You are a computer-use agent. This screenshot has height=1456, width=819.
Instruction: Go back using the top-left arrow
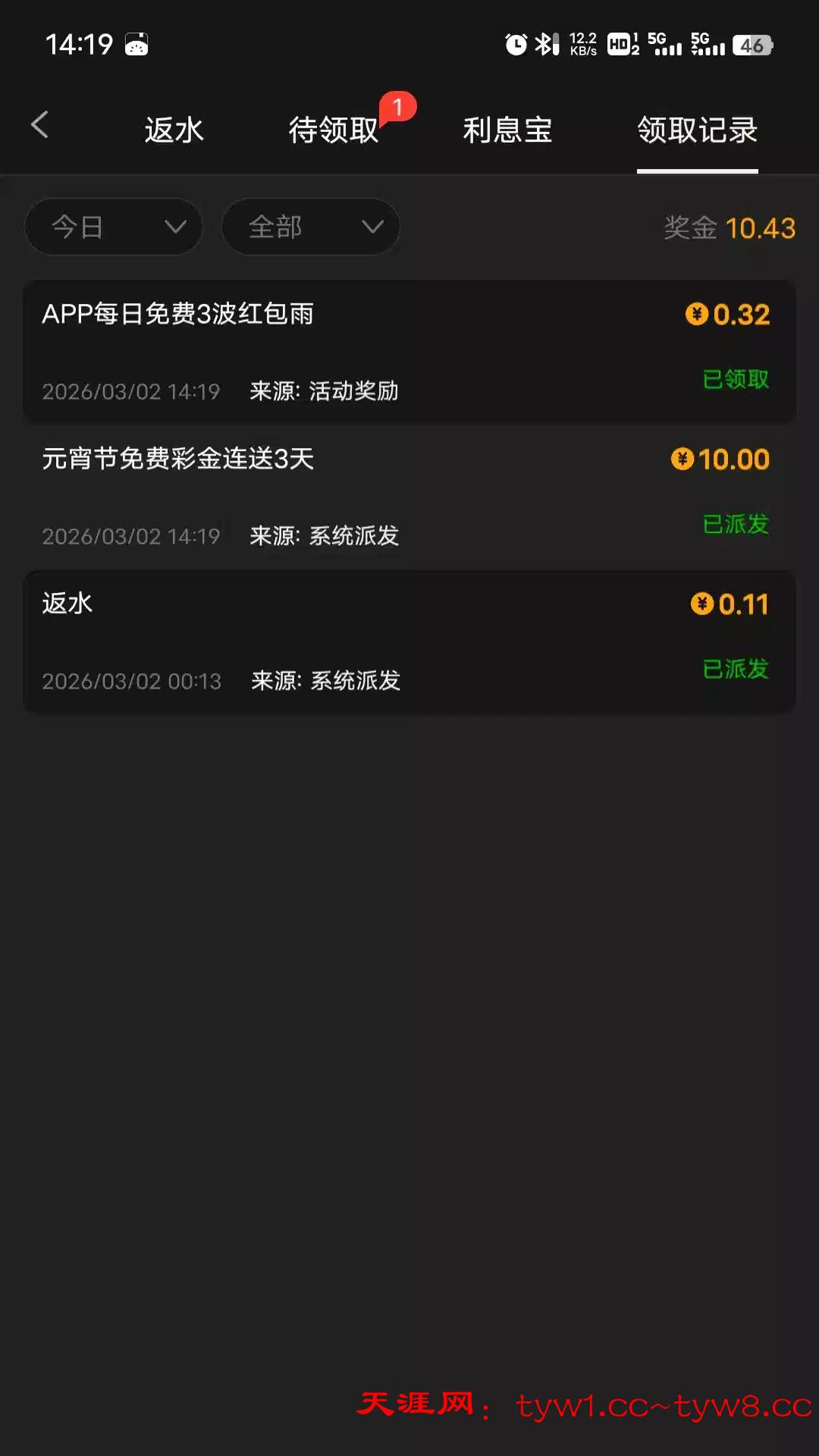pos(40,126)
